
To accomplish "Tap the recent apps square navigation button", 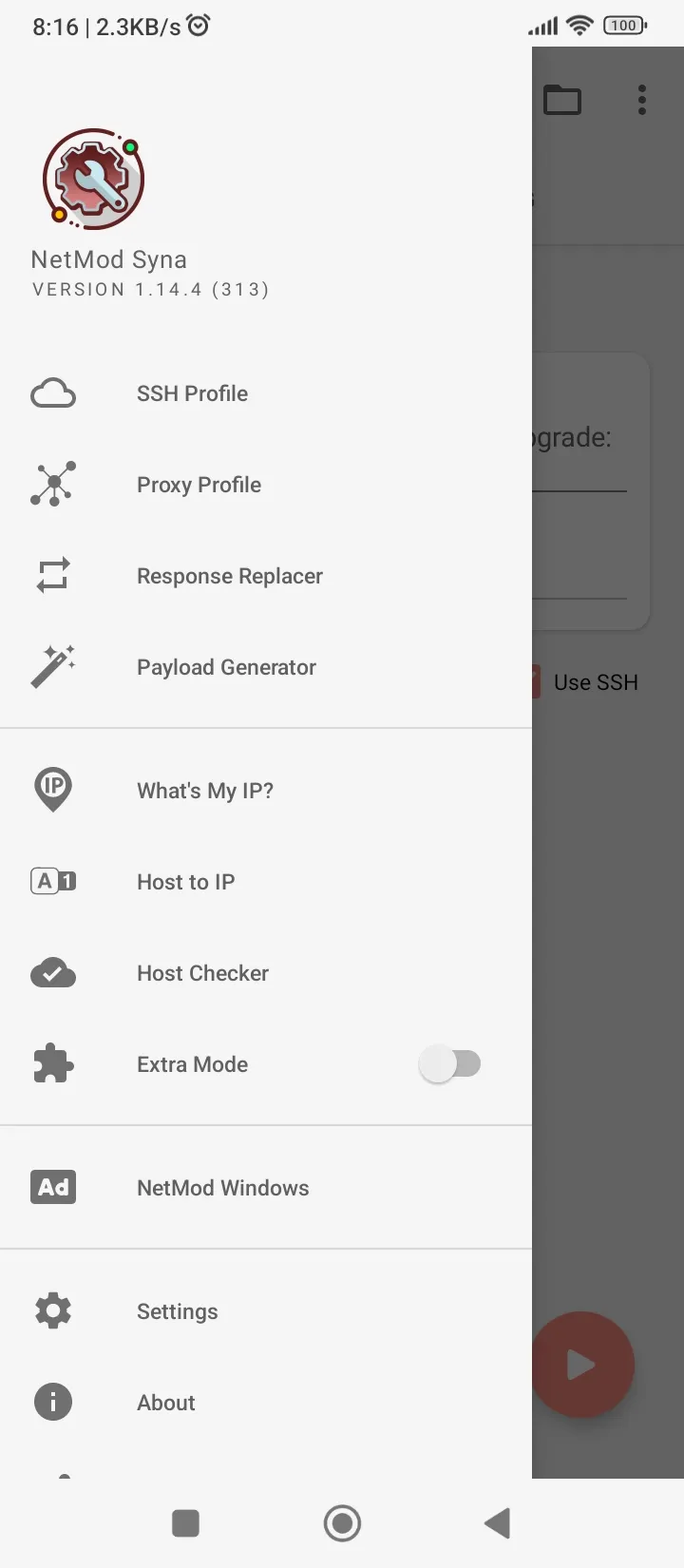I will click(x=185, y=1522).
